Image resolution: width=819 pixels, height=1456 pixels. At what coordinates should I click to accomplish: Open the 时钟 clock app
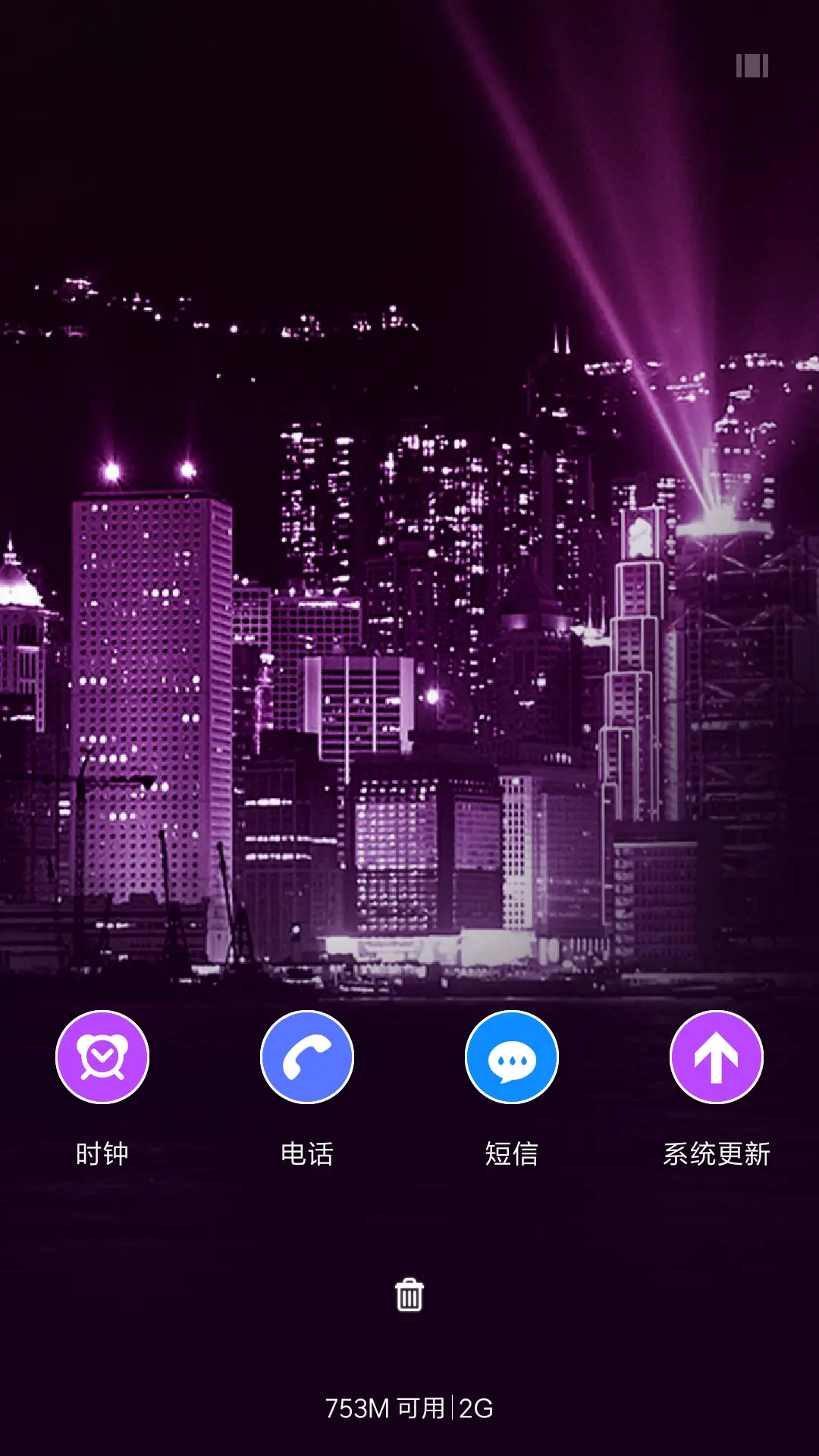click(x=102, y=1057)
